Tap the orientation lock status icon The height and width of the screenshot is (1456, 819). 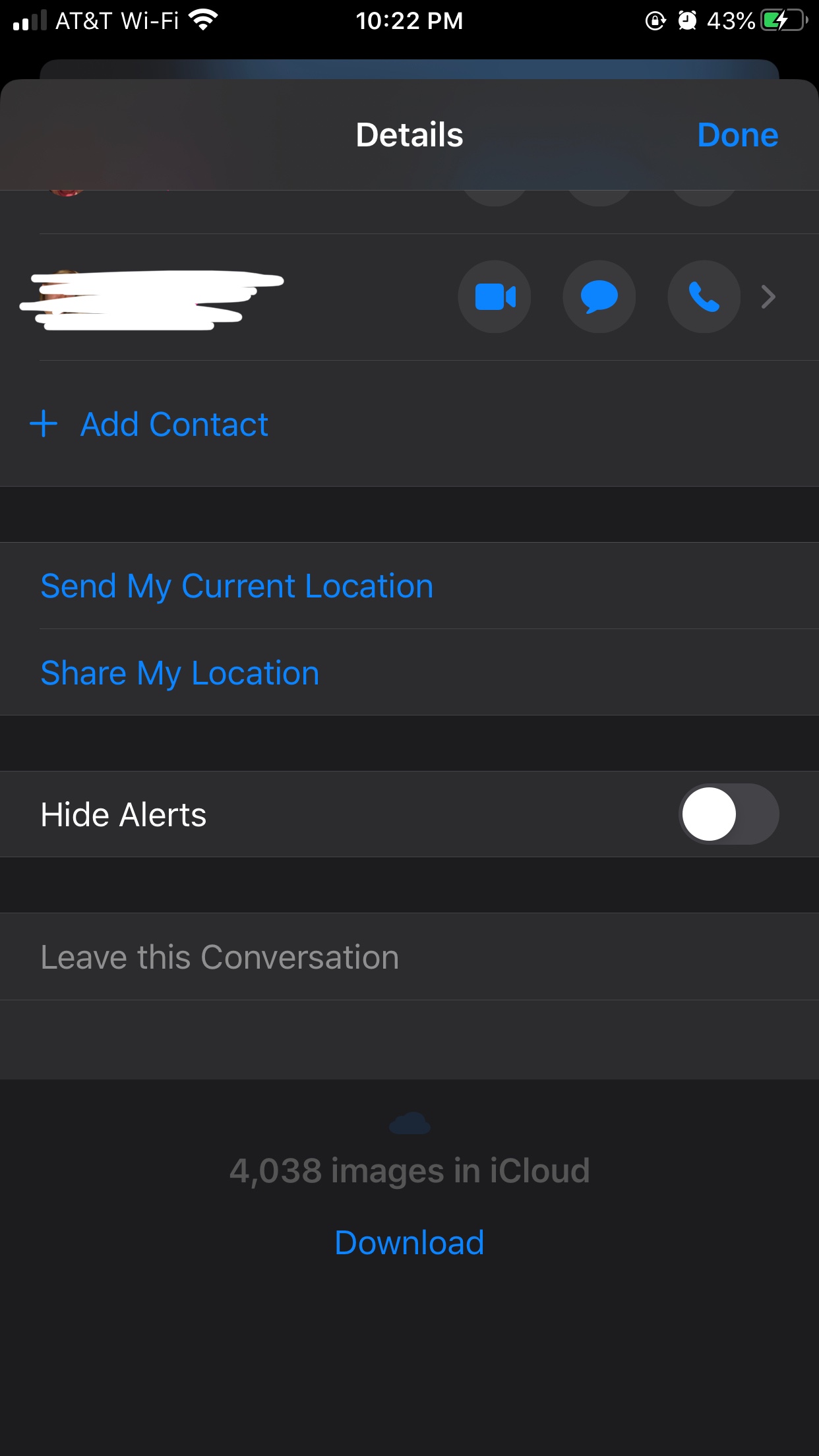pos(653,21)
